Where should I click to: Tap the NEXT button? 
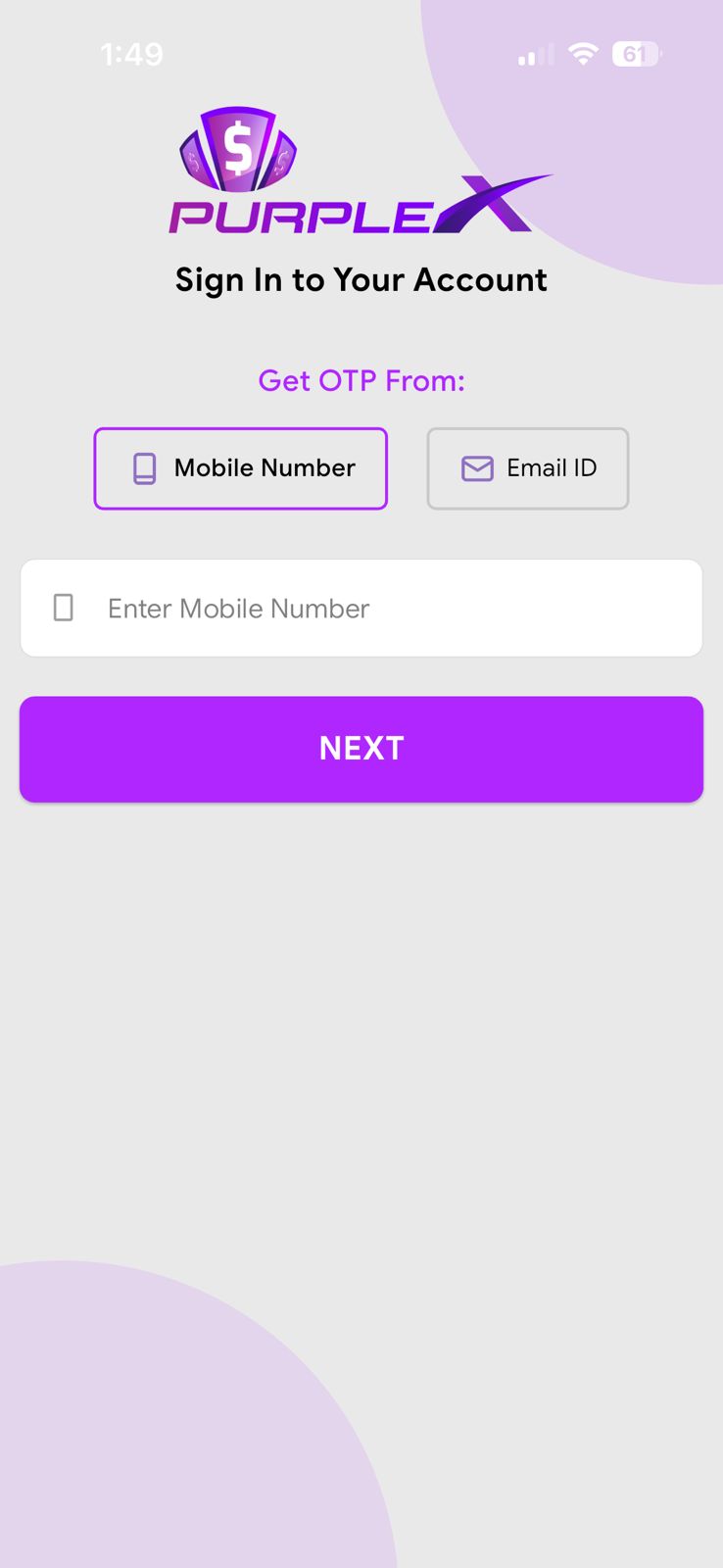click(361, 749)
